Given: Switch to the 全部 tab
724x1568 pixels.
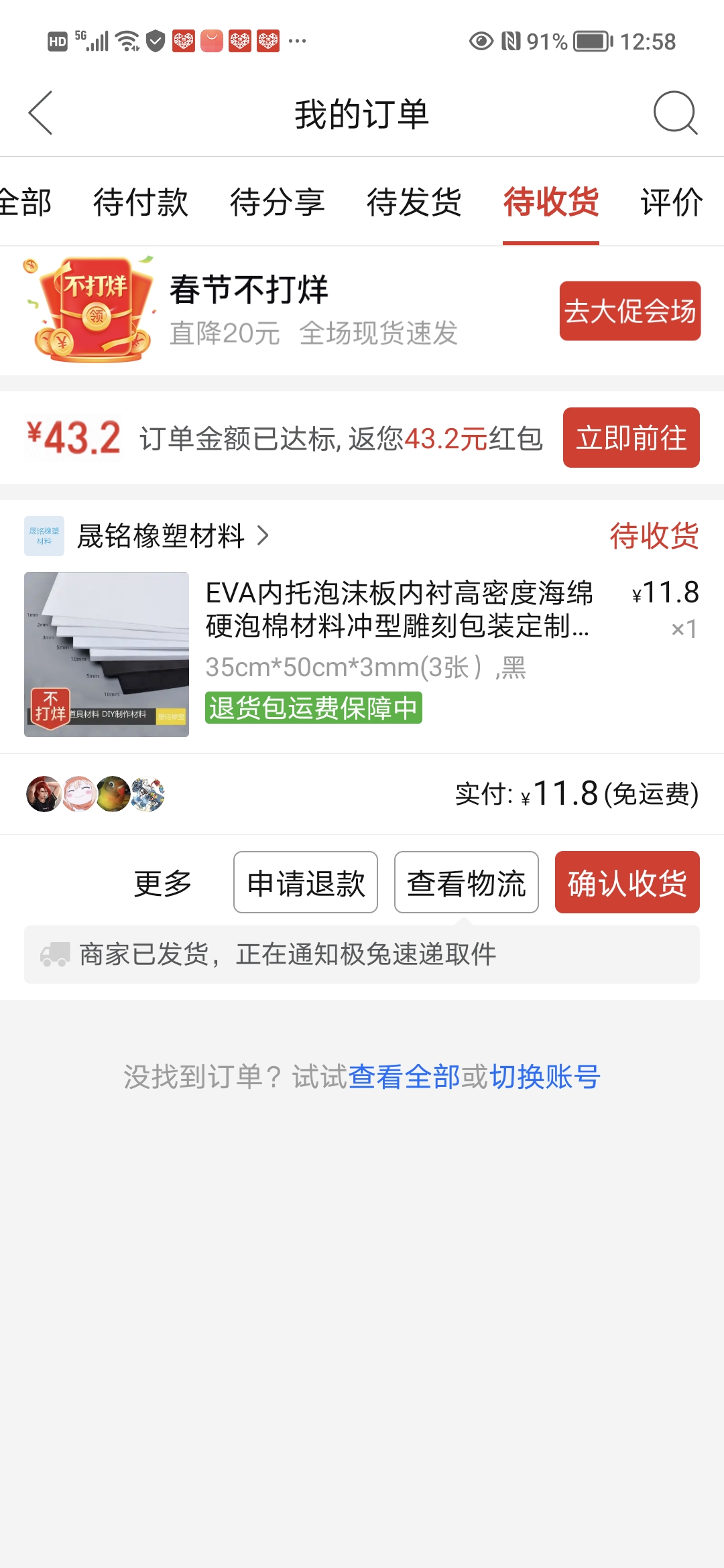Looking at the screenshot, I should click(x=25, y=202).
